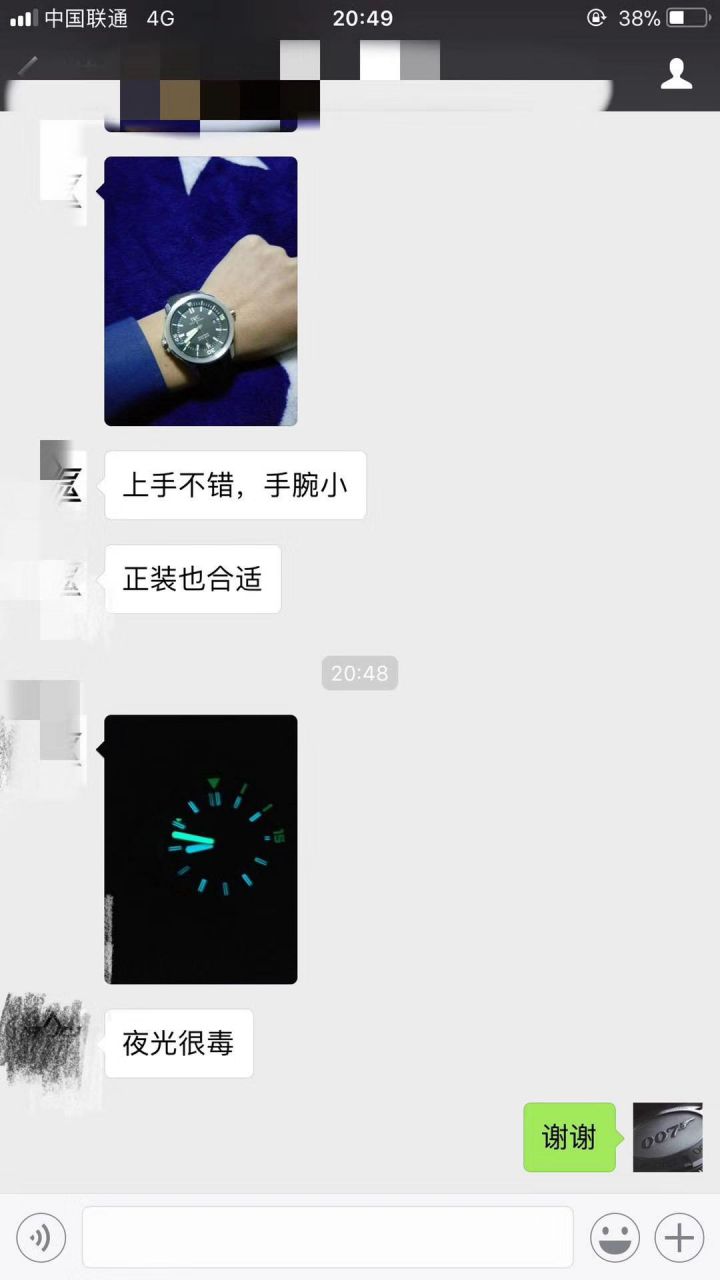Tap the message text input field
720x1280 pixels.
click(328, 1237)
